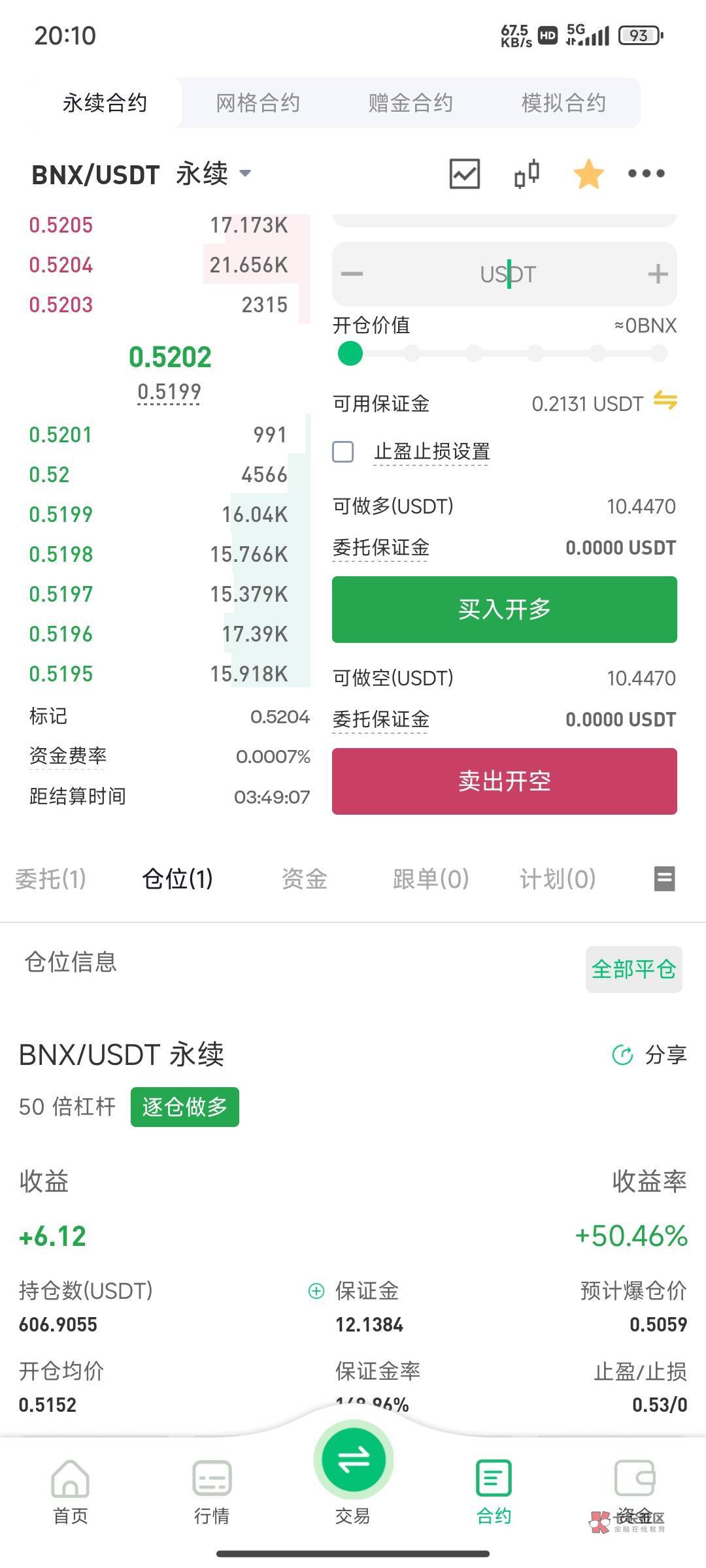Switch to the 模拟合约 tab
Screen dimensions: 706x1568
point(564,103)
